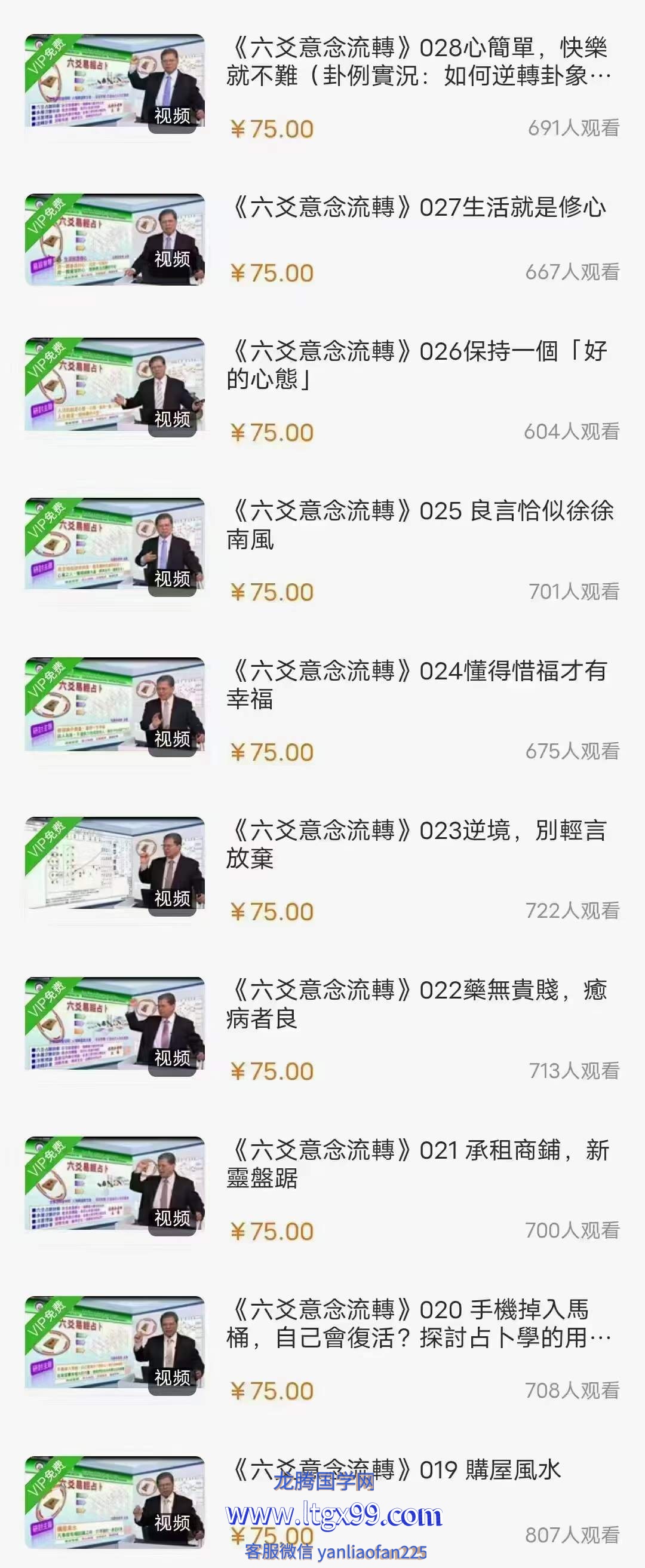Open video 021 承租商鋪，新靈盤踞
Screen dimensions: 645x1568
tap(419, 1164)
